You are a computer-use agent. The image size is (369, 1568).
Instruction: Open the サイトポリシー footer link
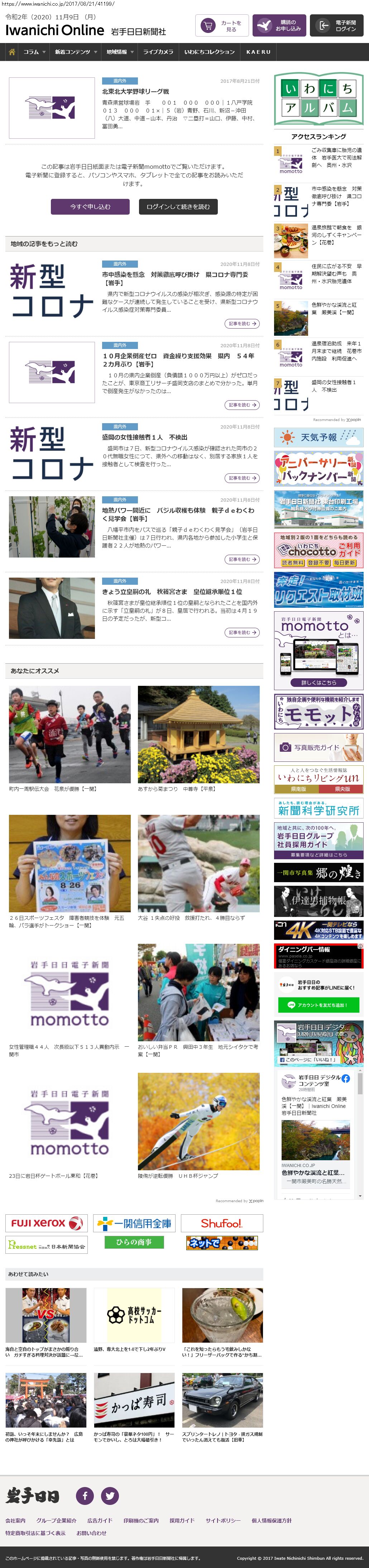click(x=223, y=1520)
